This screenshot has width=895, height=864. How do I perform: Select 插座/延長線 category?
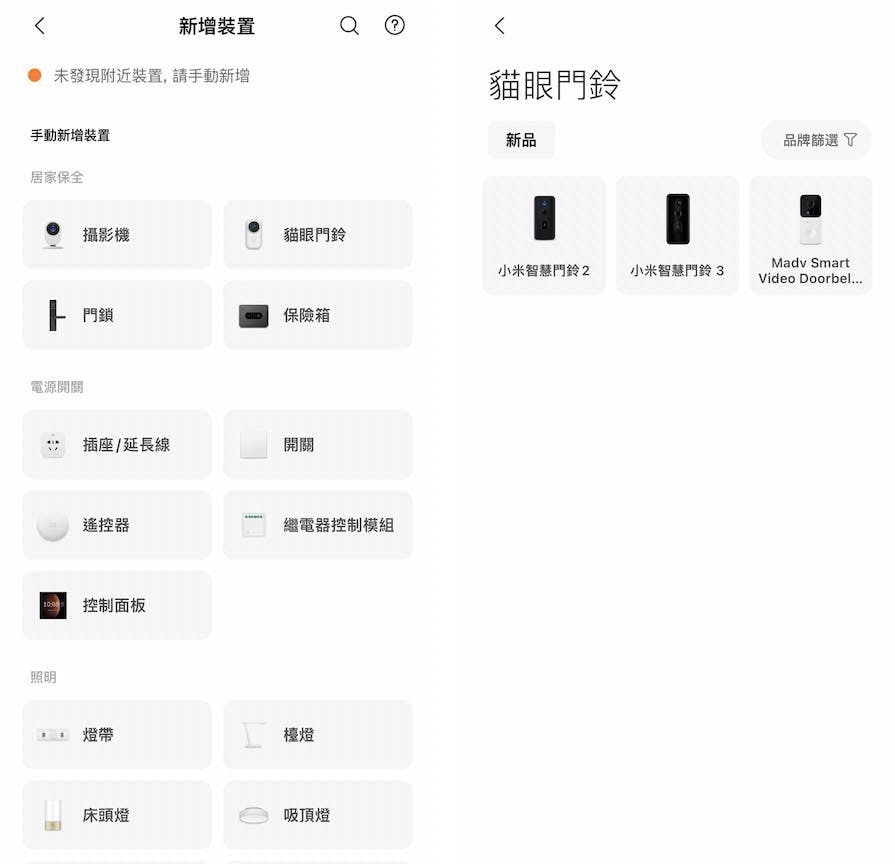pos(117,445)
